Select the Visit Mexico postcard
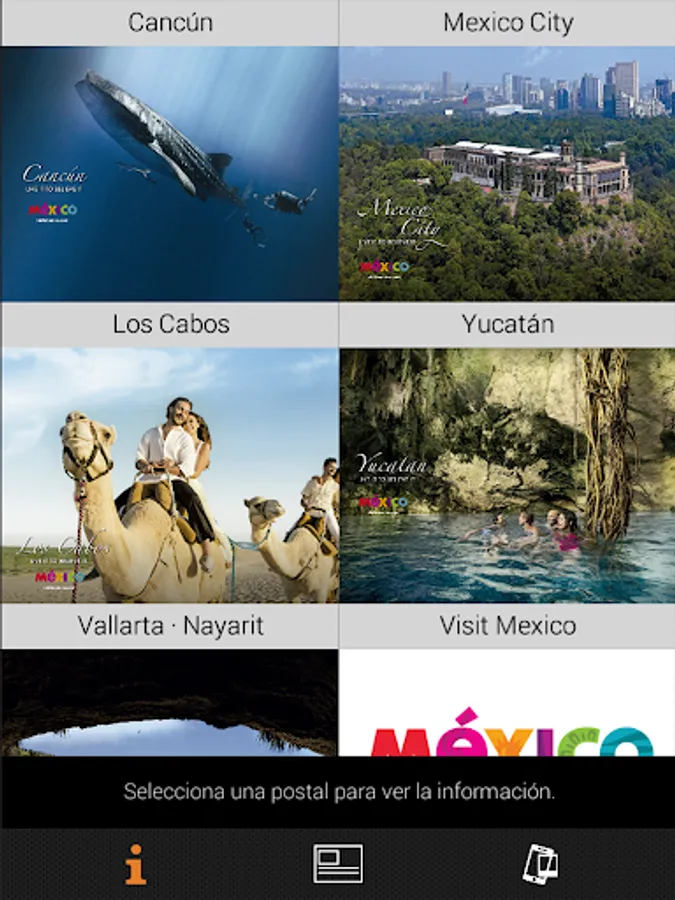Screen dimensions: 675x900 pos(507,703)
